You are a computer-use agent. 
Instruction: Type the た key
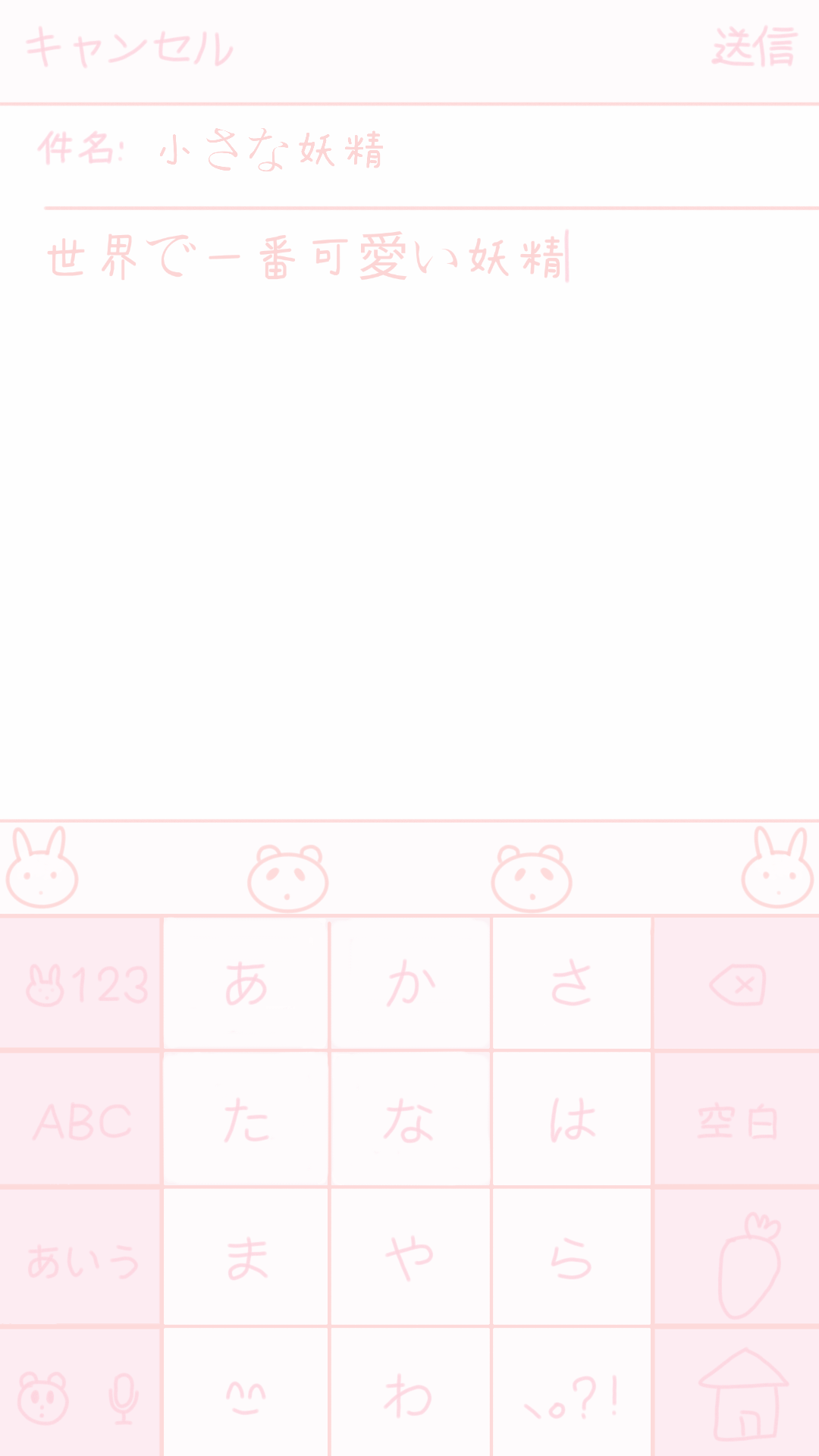tap(246, 1120)
